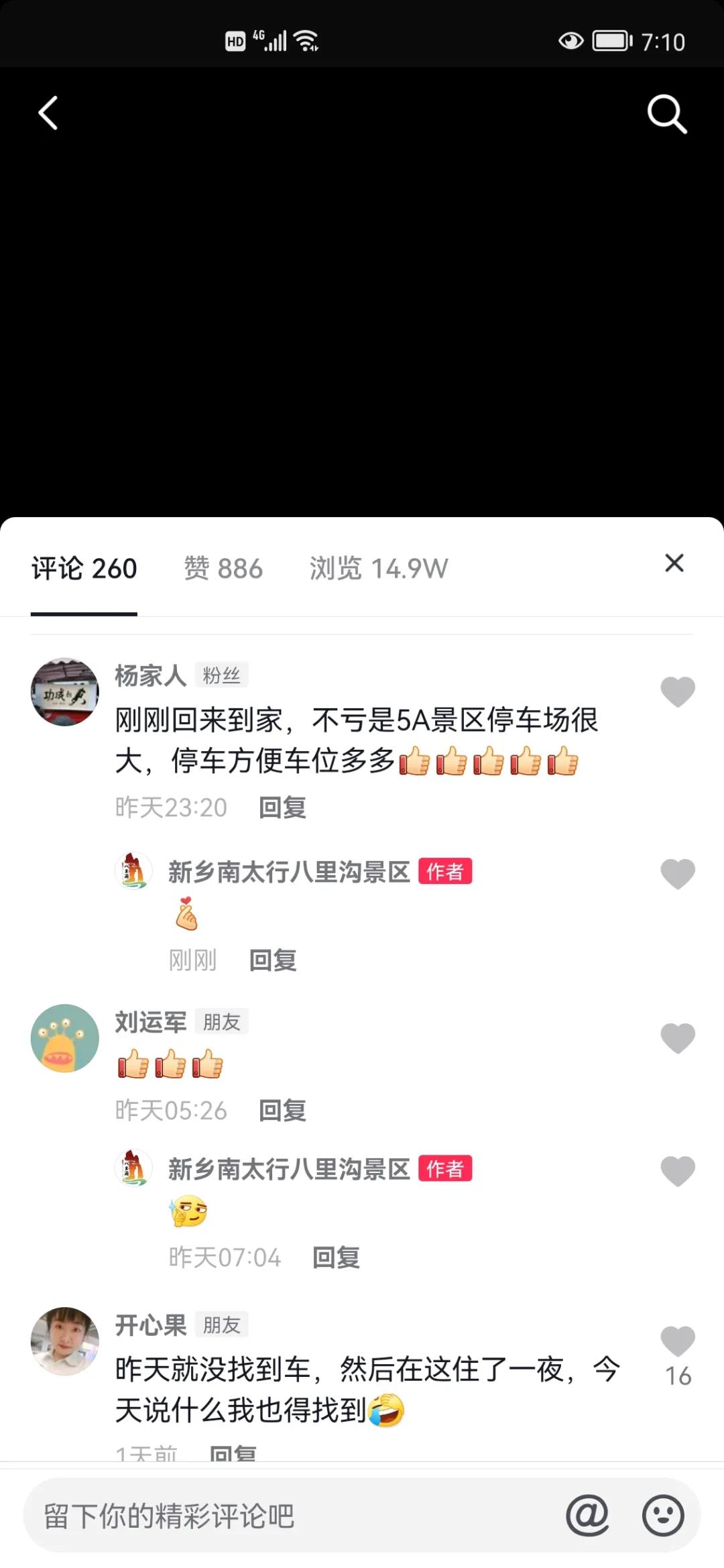Reply to the author's 昨天07:04 comment
Viewport: 724px width, 1568px height.
pos(336,1257)
